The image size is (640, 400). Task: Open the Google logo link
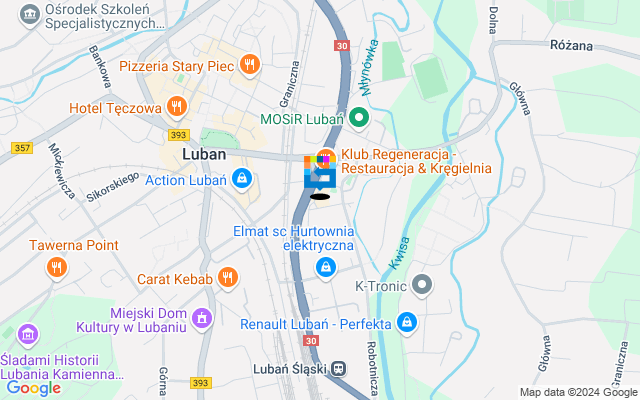point(33,388)
